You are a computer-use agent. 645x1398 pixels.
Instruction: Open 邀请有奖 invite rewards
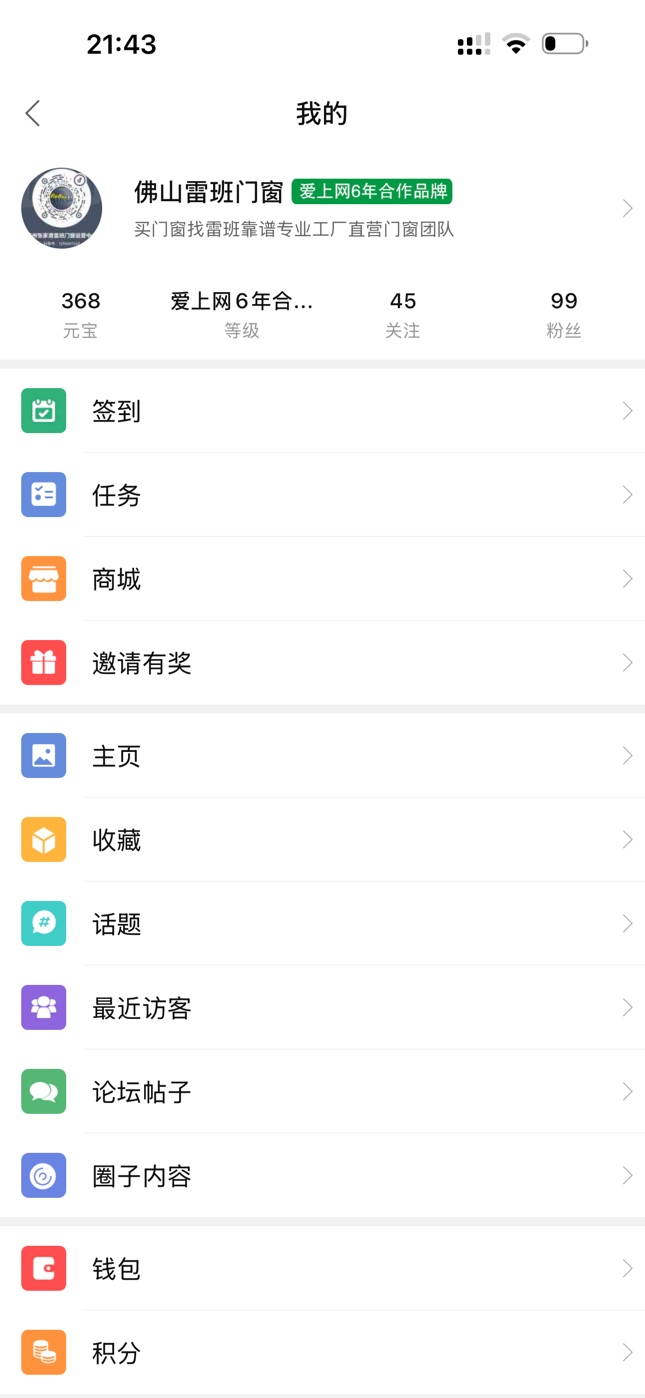[x=322, y=663]
